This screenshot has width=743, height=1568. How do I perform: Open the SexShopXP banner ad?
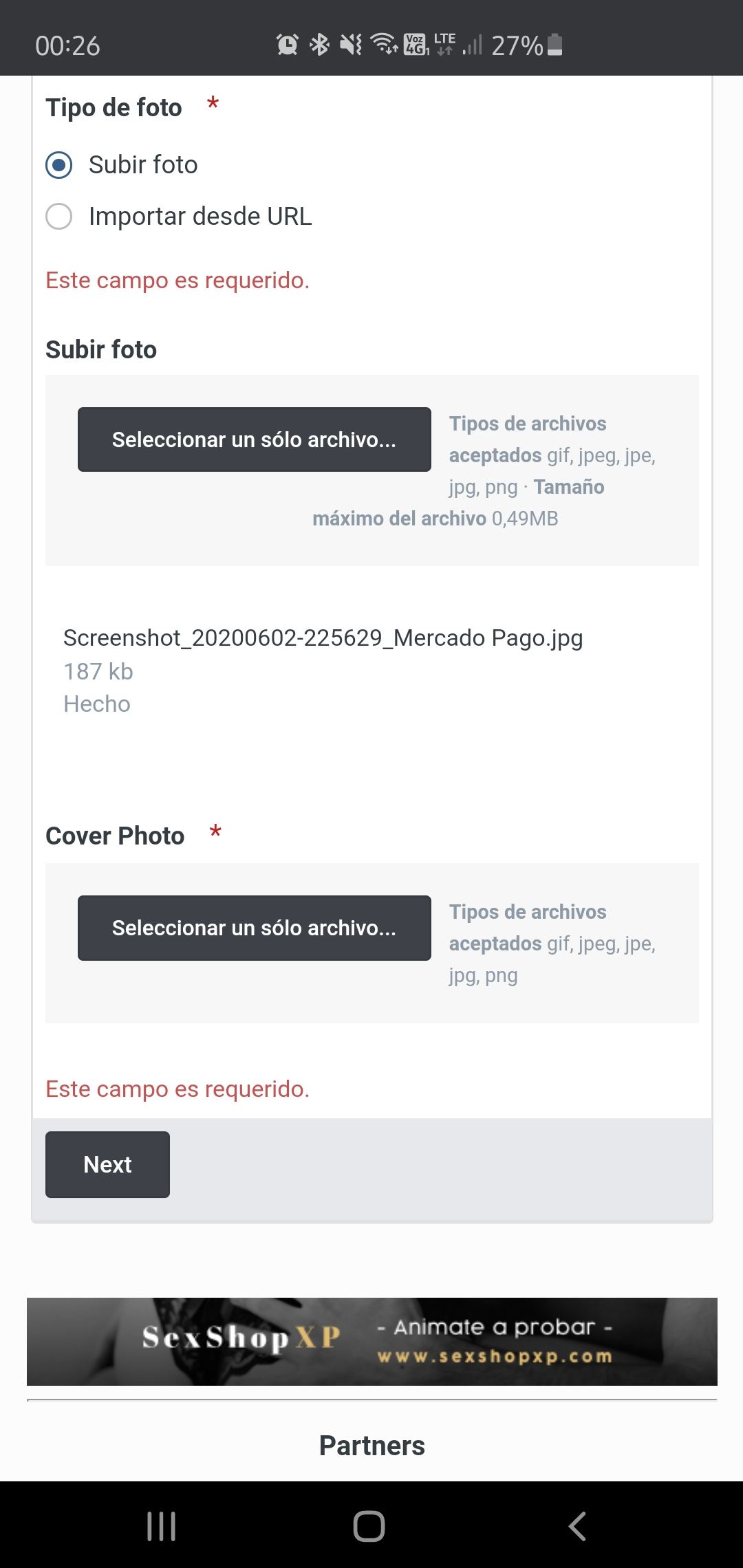coord(371,1341)
